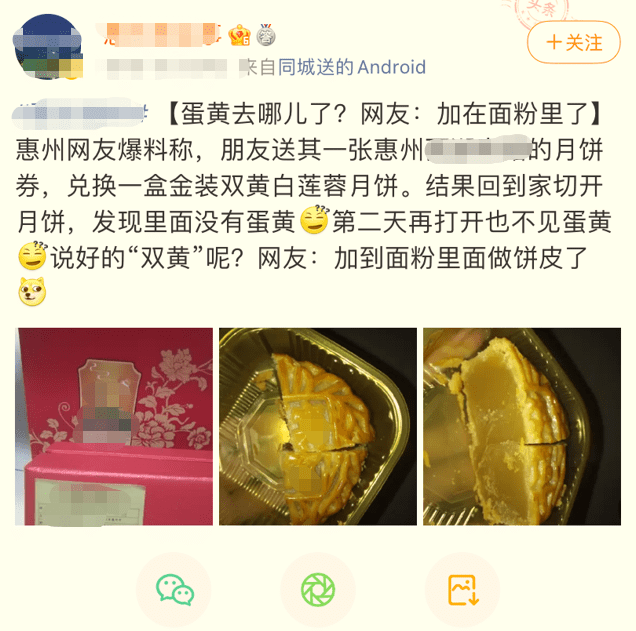Open the poster's profile avatar

(51, 47)
